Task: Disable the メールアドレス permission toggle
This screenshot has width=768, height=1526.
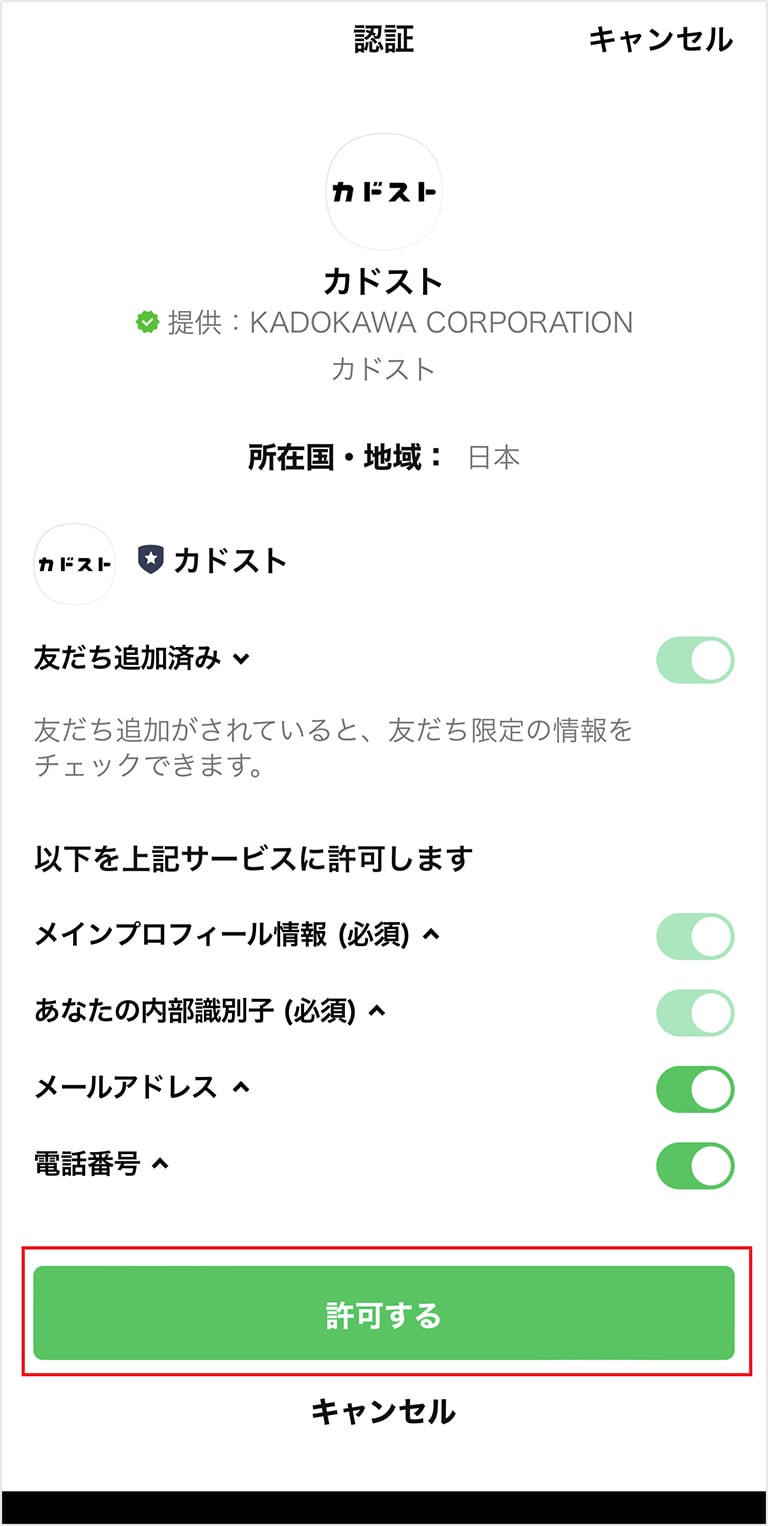Action: [x=694, y=1088]
